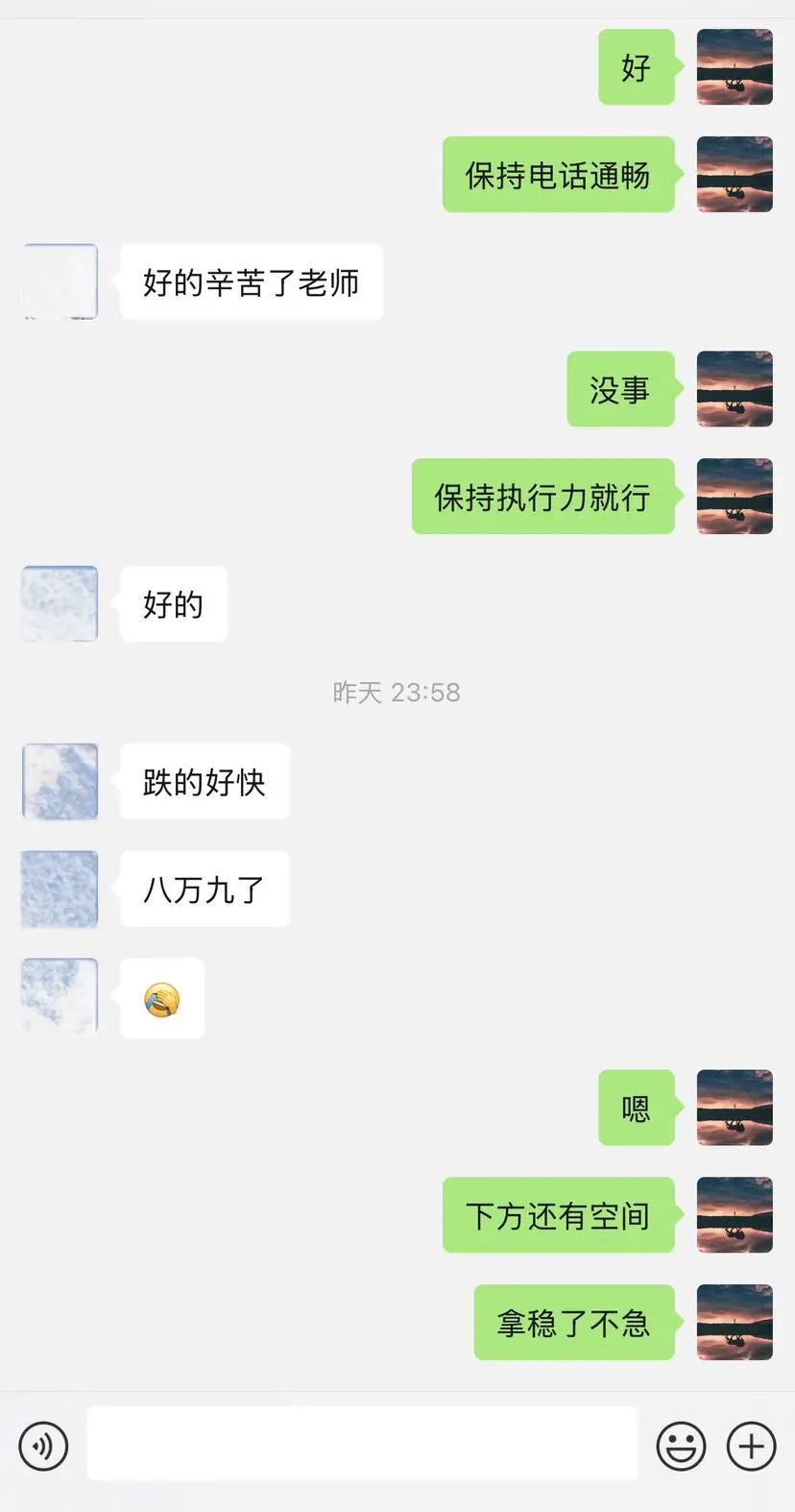Tap the 昨天 23:58 timestamp
The image size is (795, 1512).
(x=397, y=692)
